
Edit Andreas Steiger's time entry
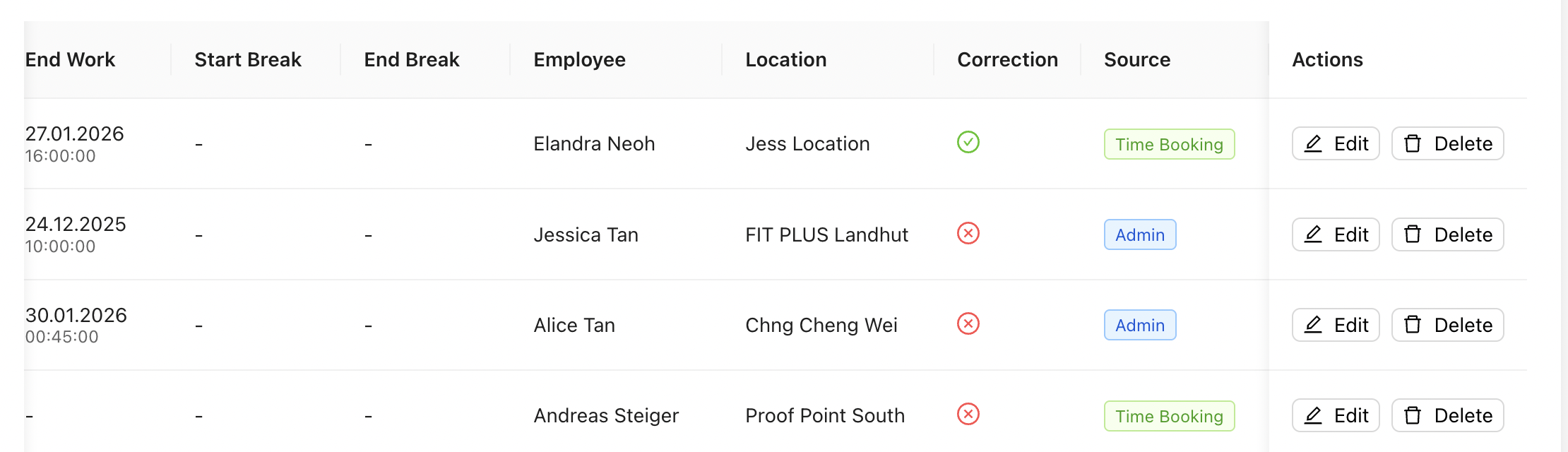point(1335,415)
